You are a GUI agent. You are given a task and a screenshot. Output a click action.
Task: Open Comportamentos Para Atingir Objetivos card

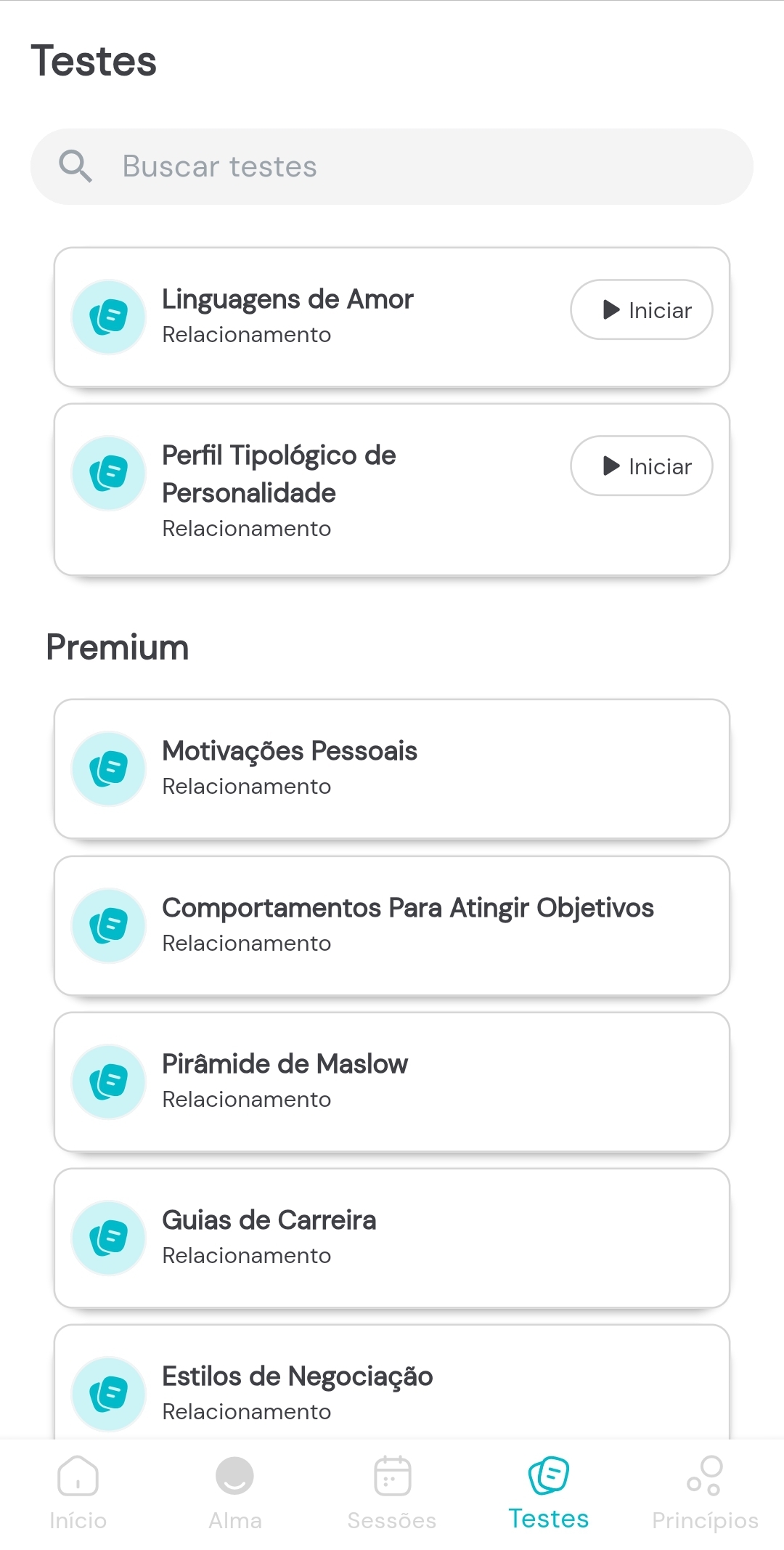pyautogui.click(x=392, y=926)
